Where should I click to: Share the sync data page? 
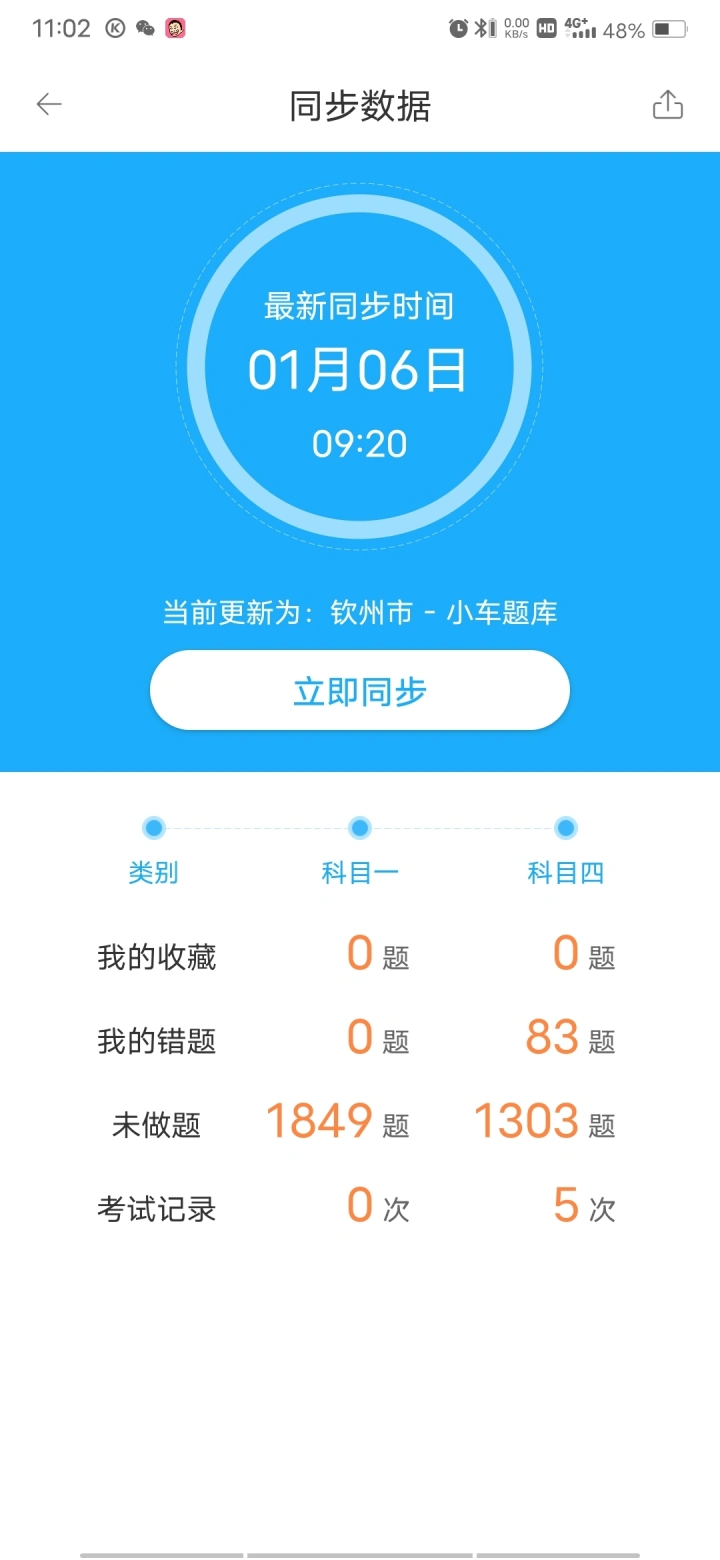coord(667,105)
